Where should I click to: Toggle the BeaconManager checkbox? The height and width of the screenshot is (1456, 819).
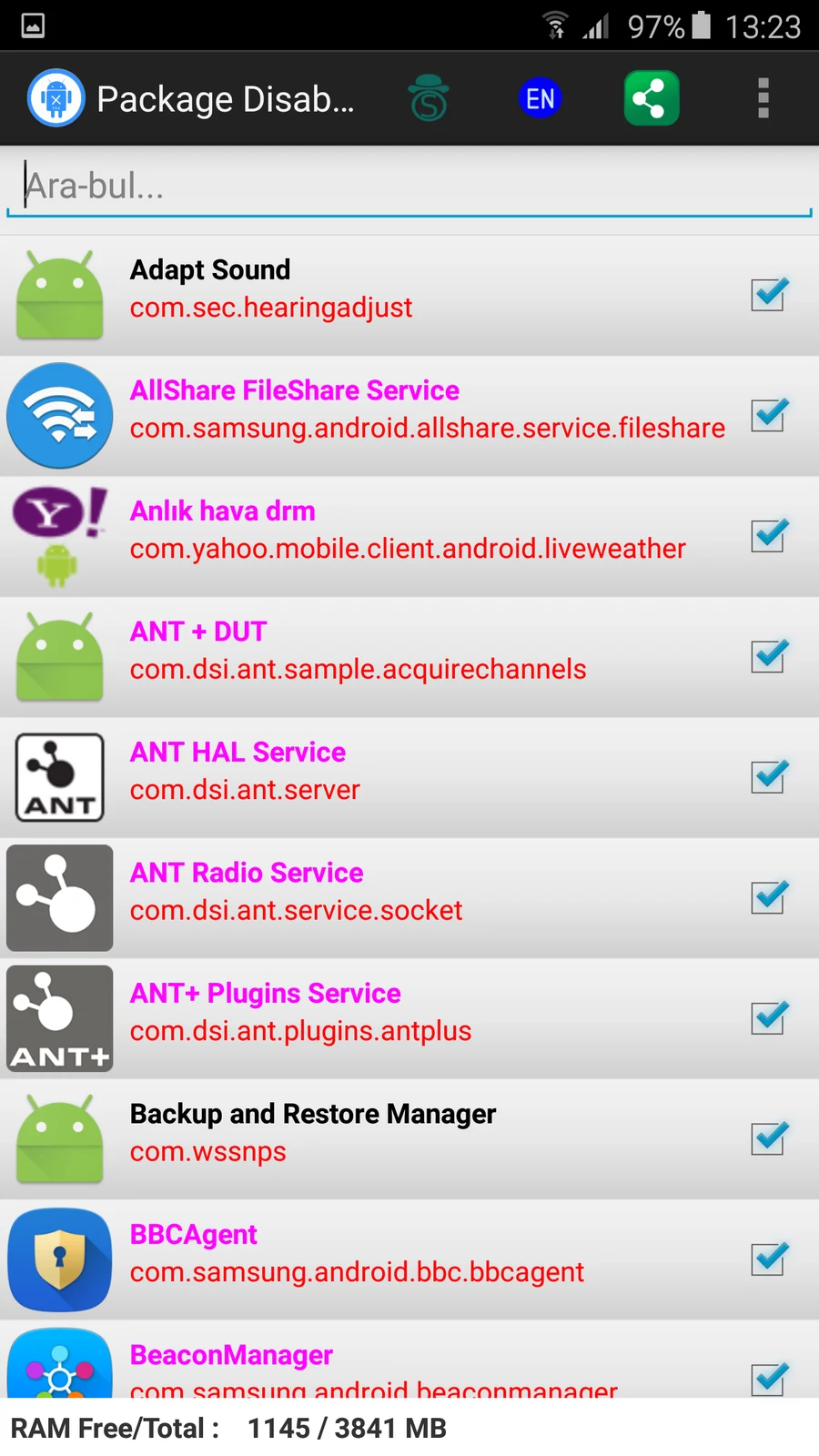click(x=769, y=1379)
